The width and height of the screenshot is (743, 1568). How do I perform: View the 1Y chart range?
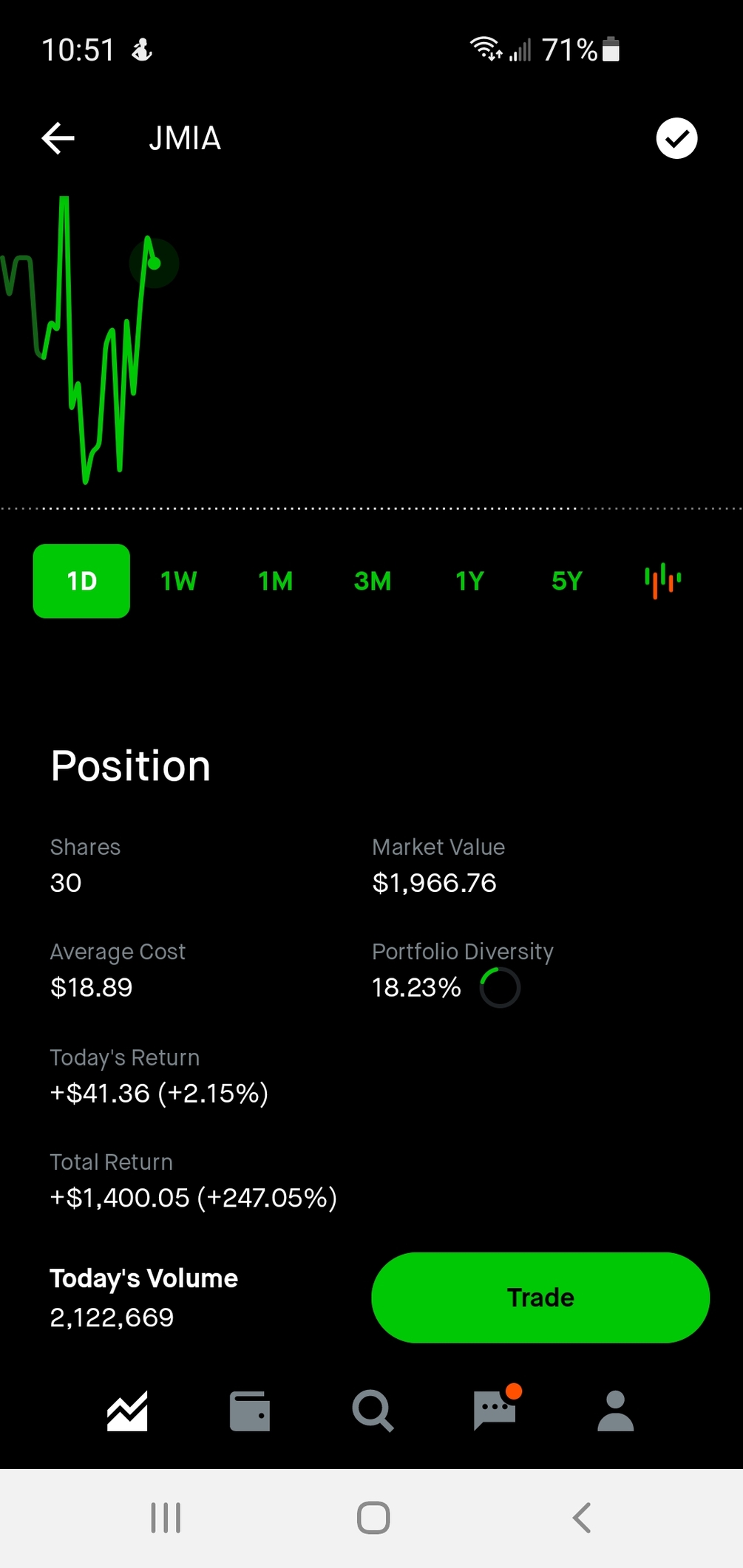tap(469, 582)
